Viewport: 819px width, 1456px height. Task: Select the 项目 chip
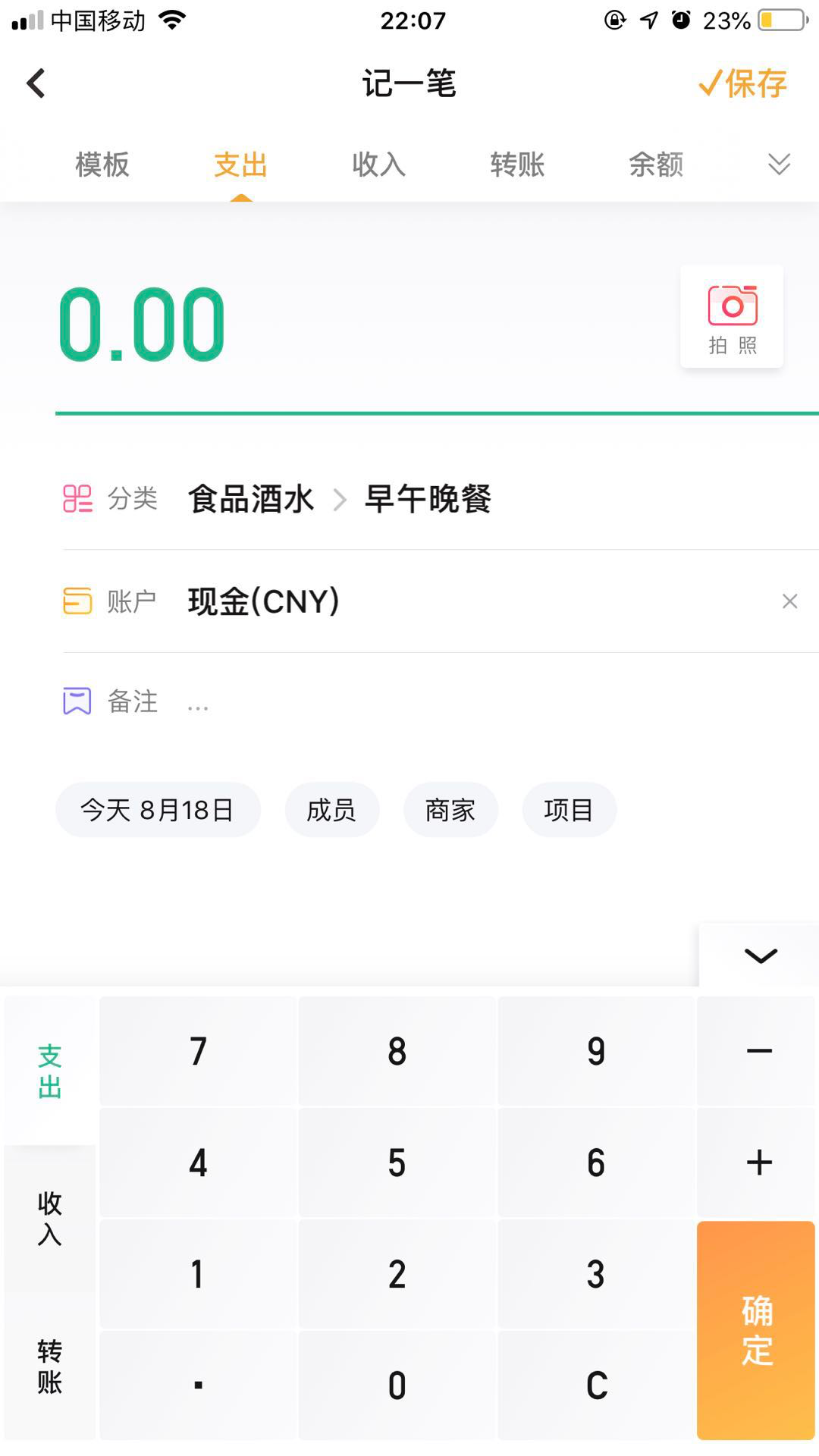569,810
